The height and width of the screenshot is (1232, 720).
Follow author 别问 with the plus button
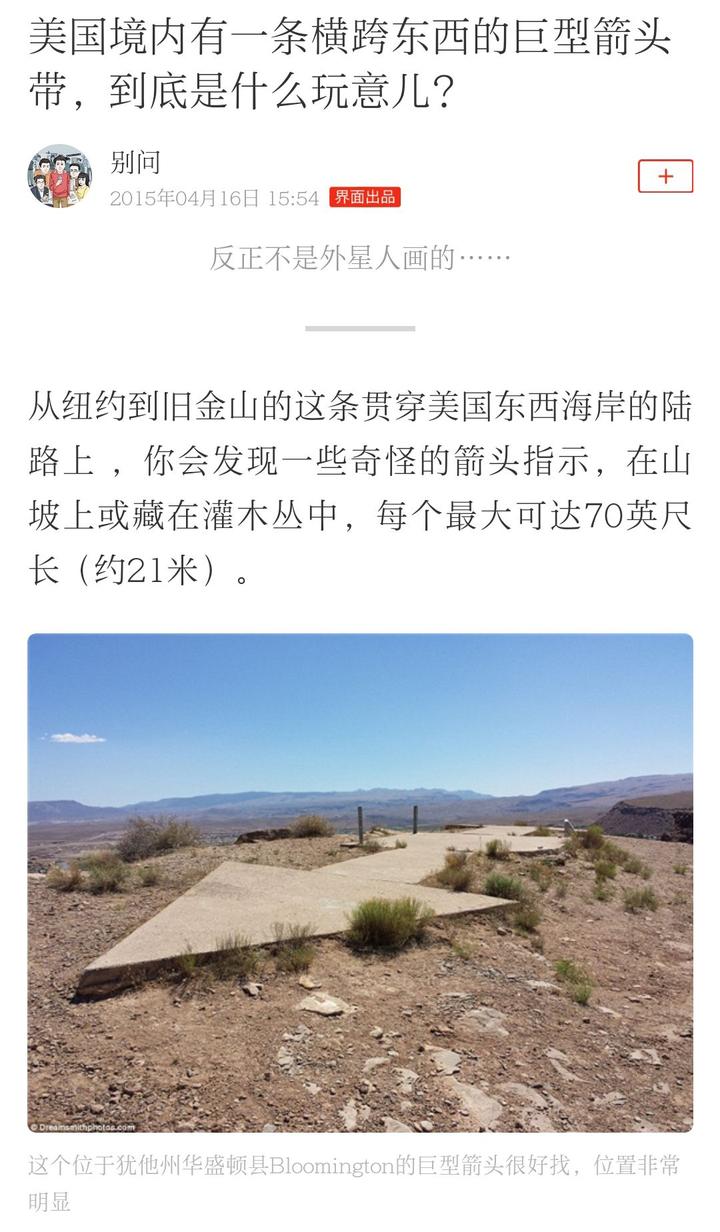pyautogui.click(x=665, y=177)
